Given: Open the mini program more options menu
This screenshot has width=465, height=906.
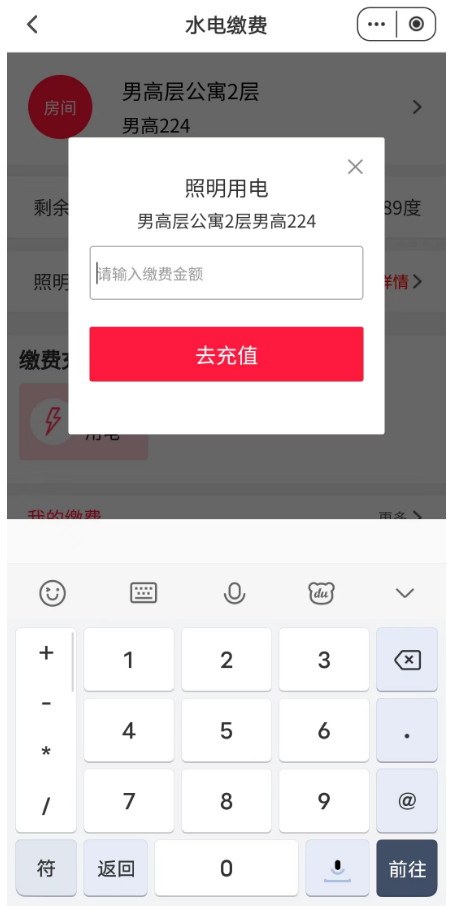Looking at the screenshot, I should tap(377, 24).
